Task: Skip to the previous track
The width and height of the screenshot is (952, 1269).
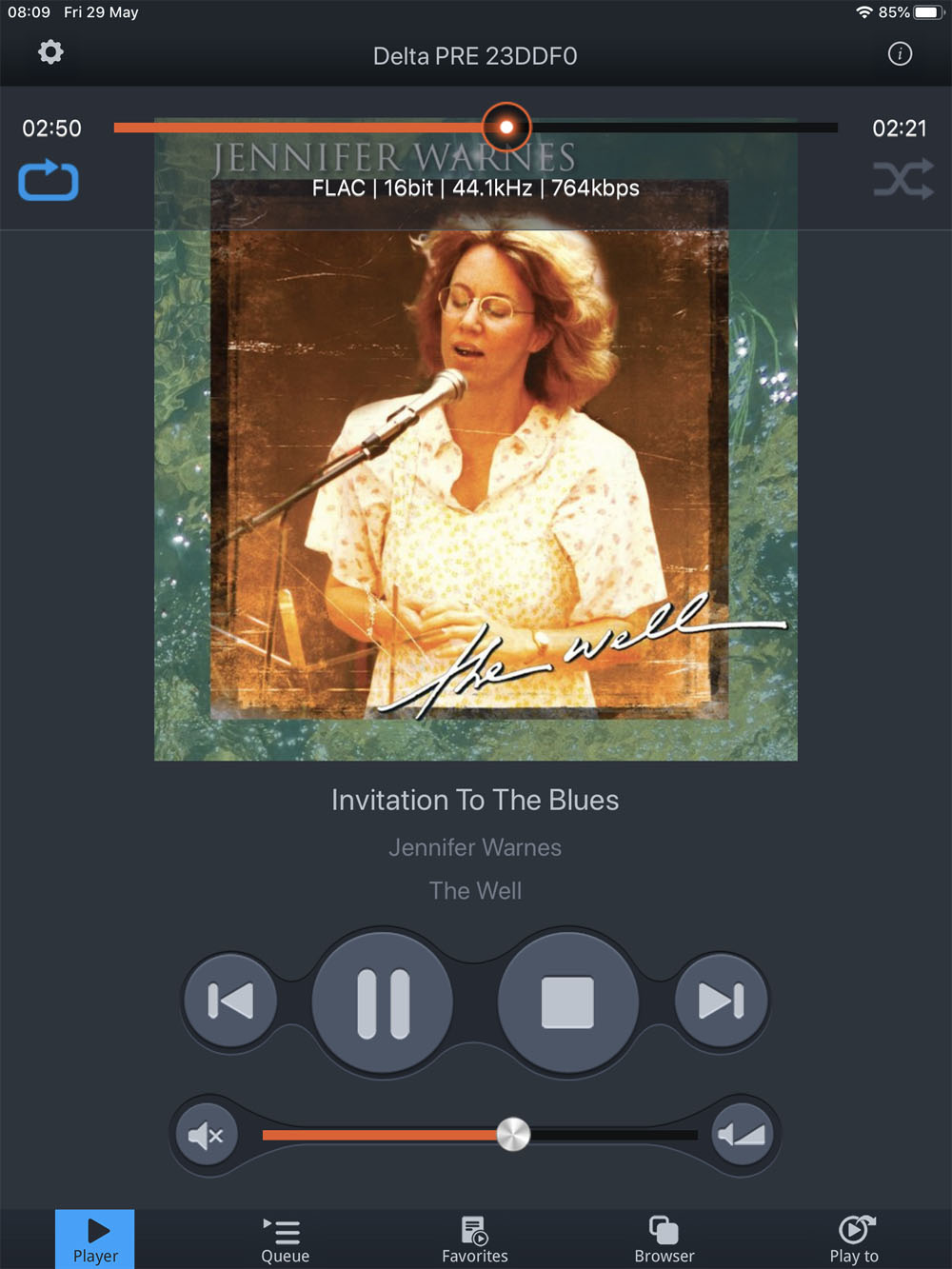Action: 230,1001
